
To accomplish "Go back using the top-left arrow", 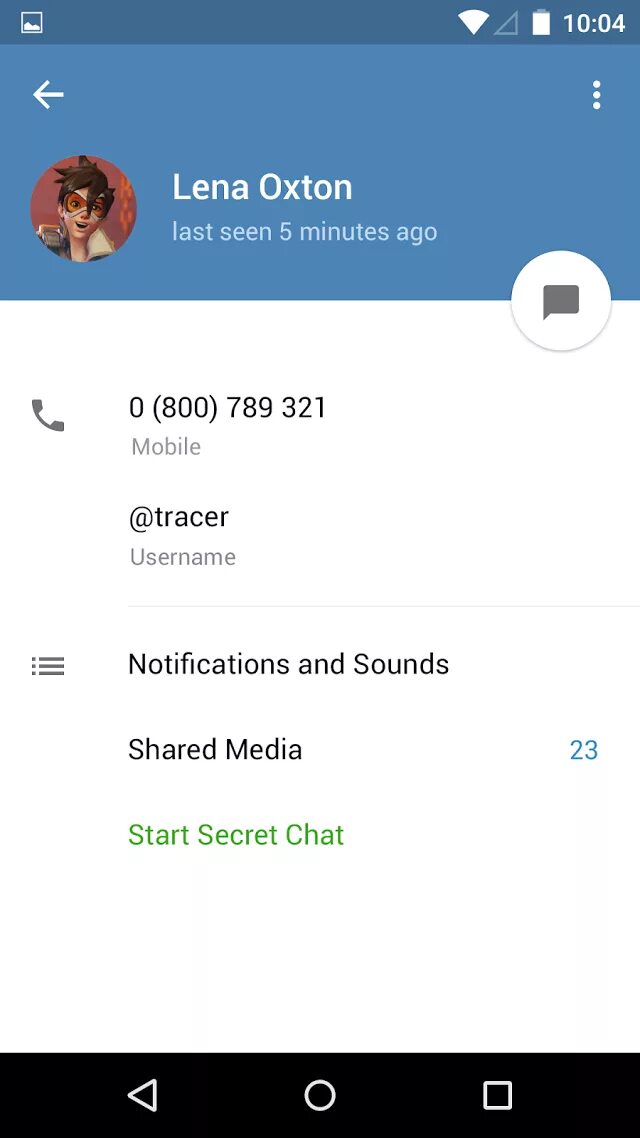I will click(48, 94).
